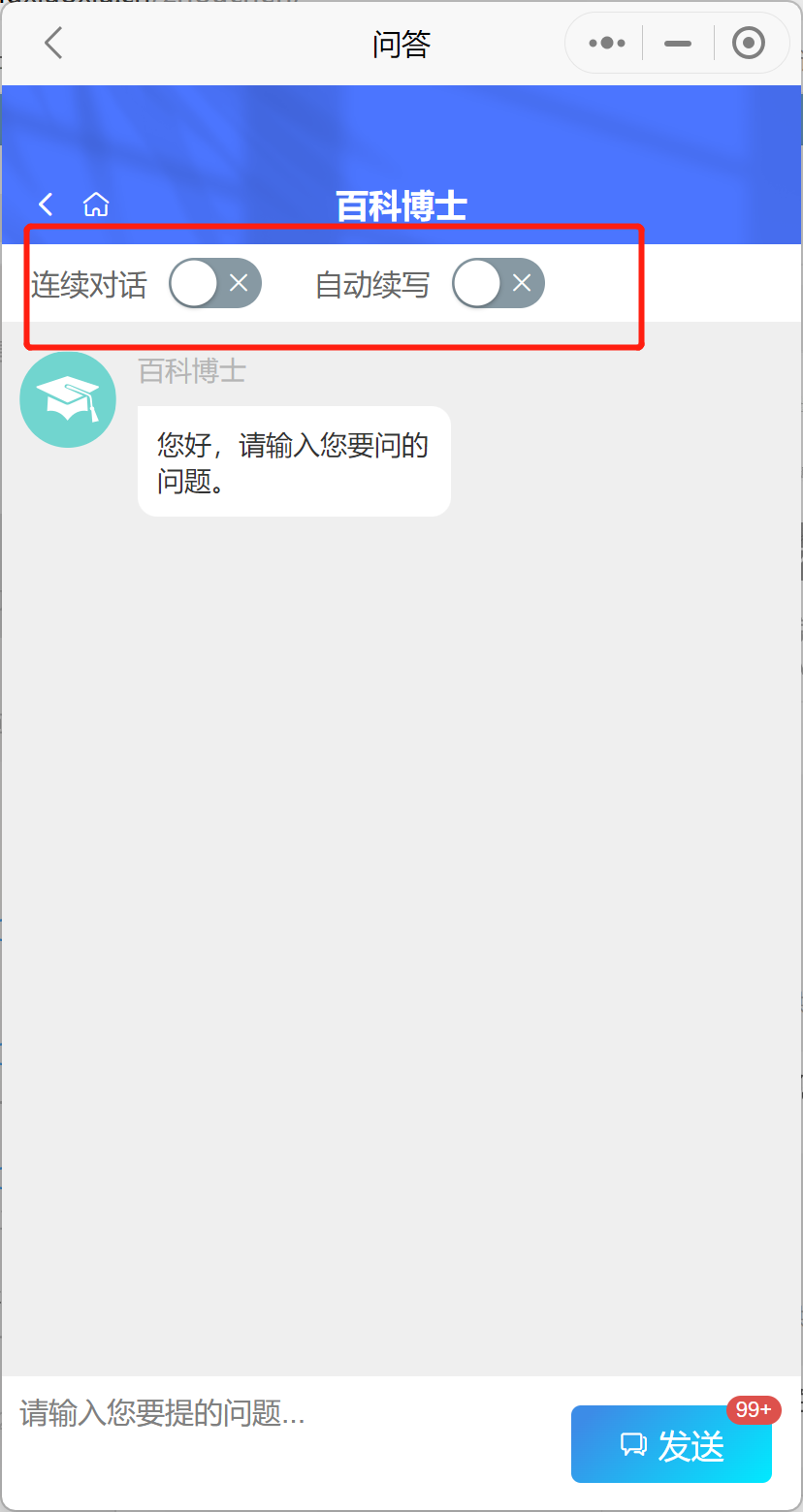Close the mini program via the circle icon
The image size is (803, 1512).
(x=749, y=43)
